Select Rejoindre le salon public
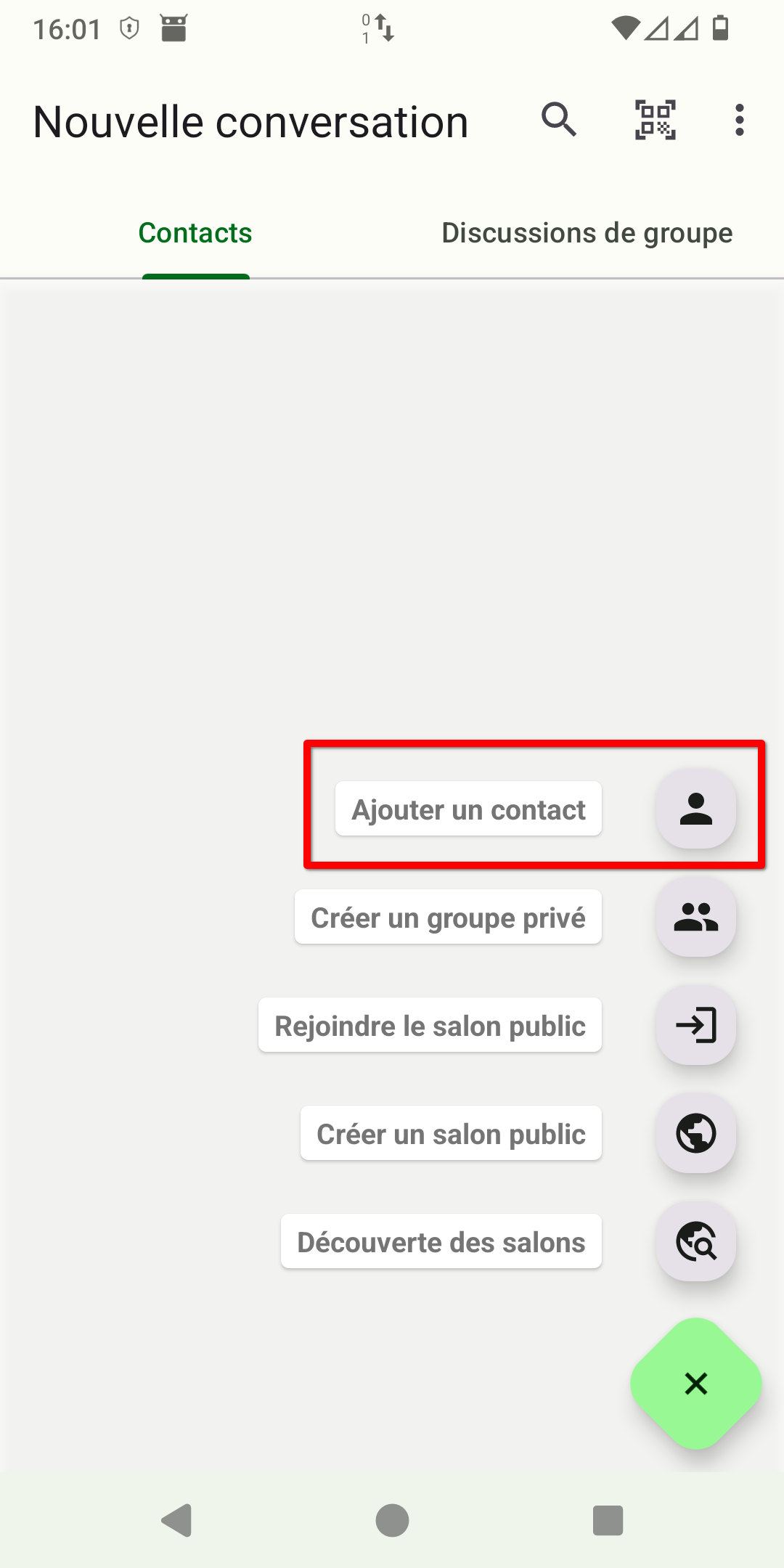Screen dimensions: 784x1568 [x=430, y=1025]
